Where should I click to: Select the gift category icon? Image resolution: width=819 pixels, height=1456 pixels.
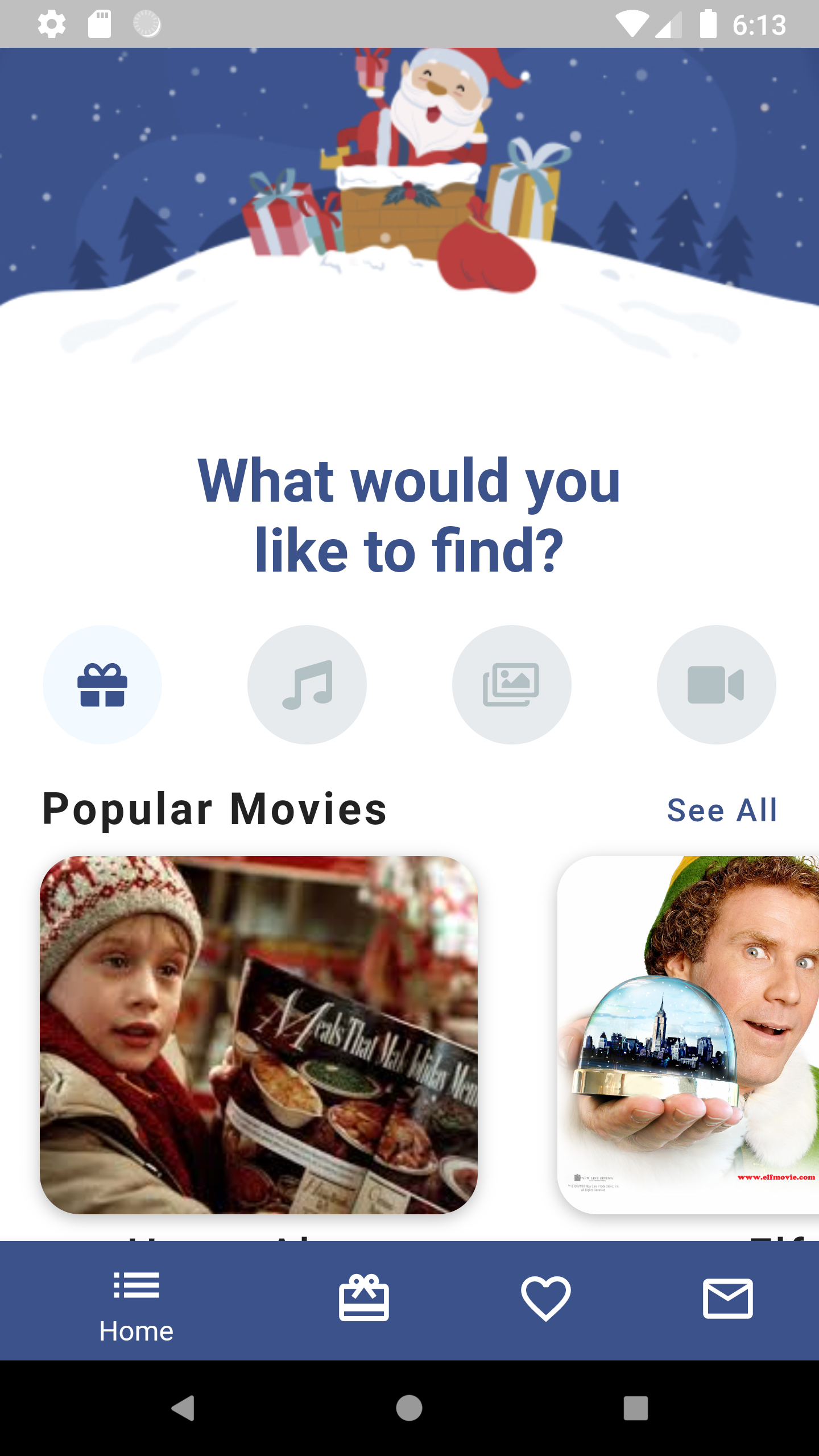[102, 685]
